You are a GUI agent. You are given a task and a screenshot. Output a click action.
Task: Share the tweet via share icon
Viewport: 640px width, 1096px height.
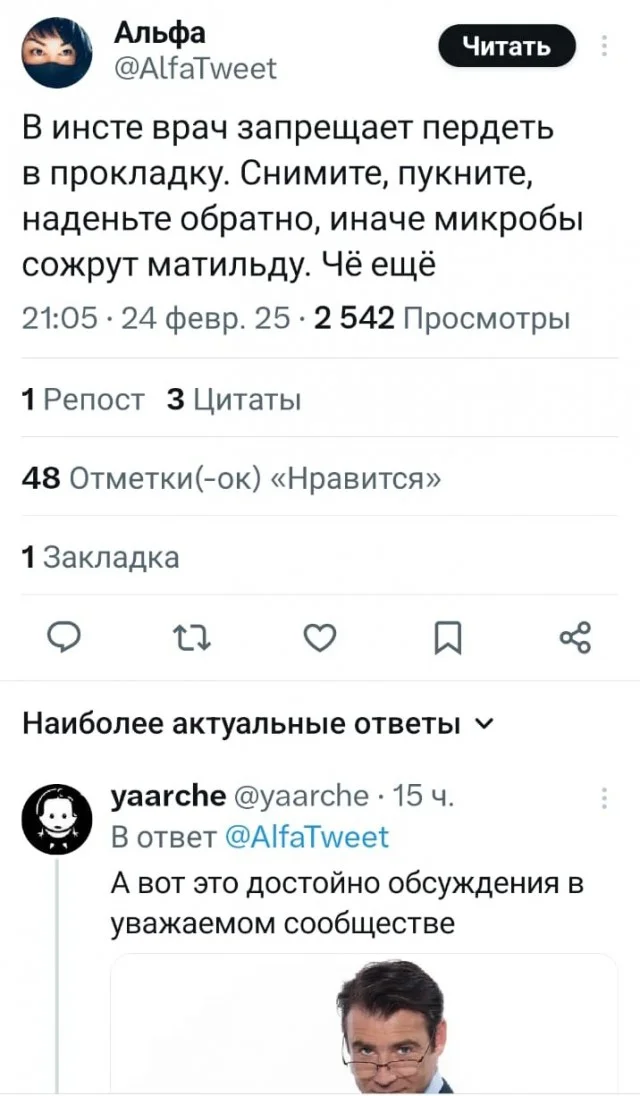pos(576,636)
